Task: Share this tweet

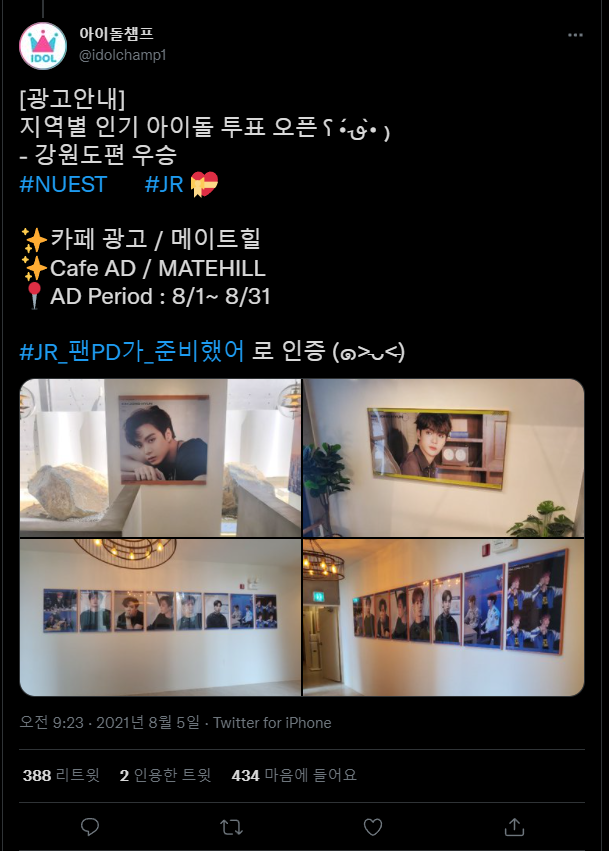Action: pos(515,827)
